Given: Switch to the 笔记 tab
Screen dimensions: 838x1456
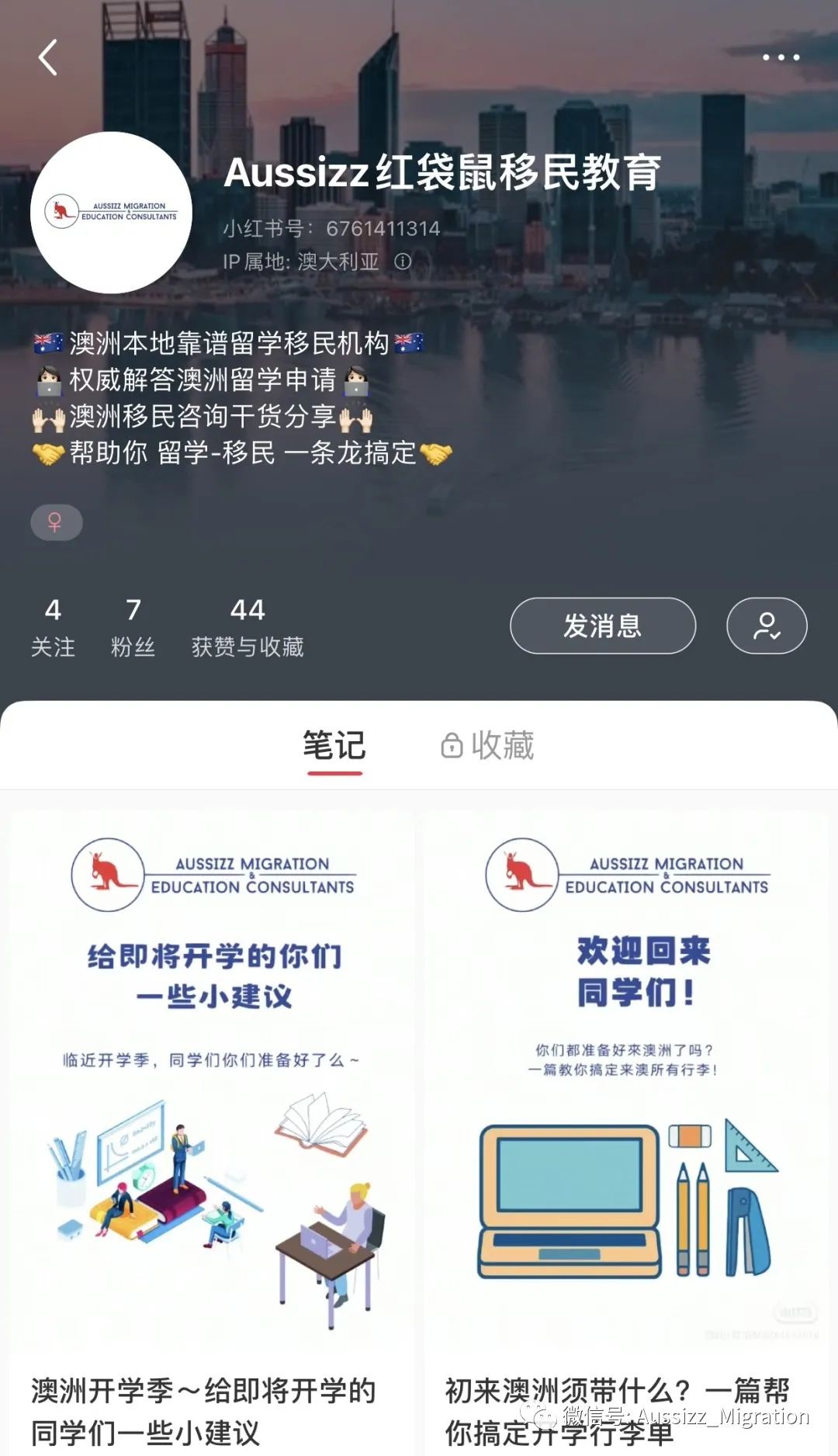Looking at the screenshot, I should point(334,746).
